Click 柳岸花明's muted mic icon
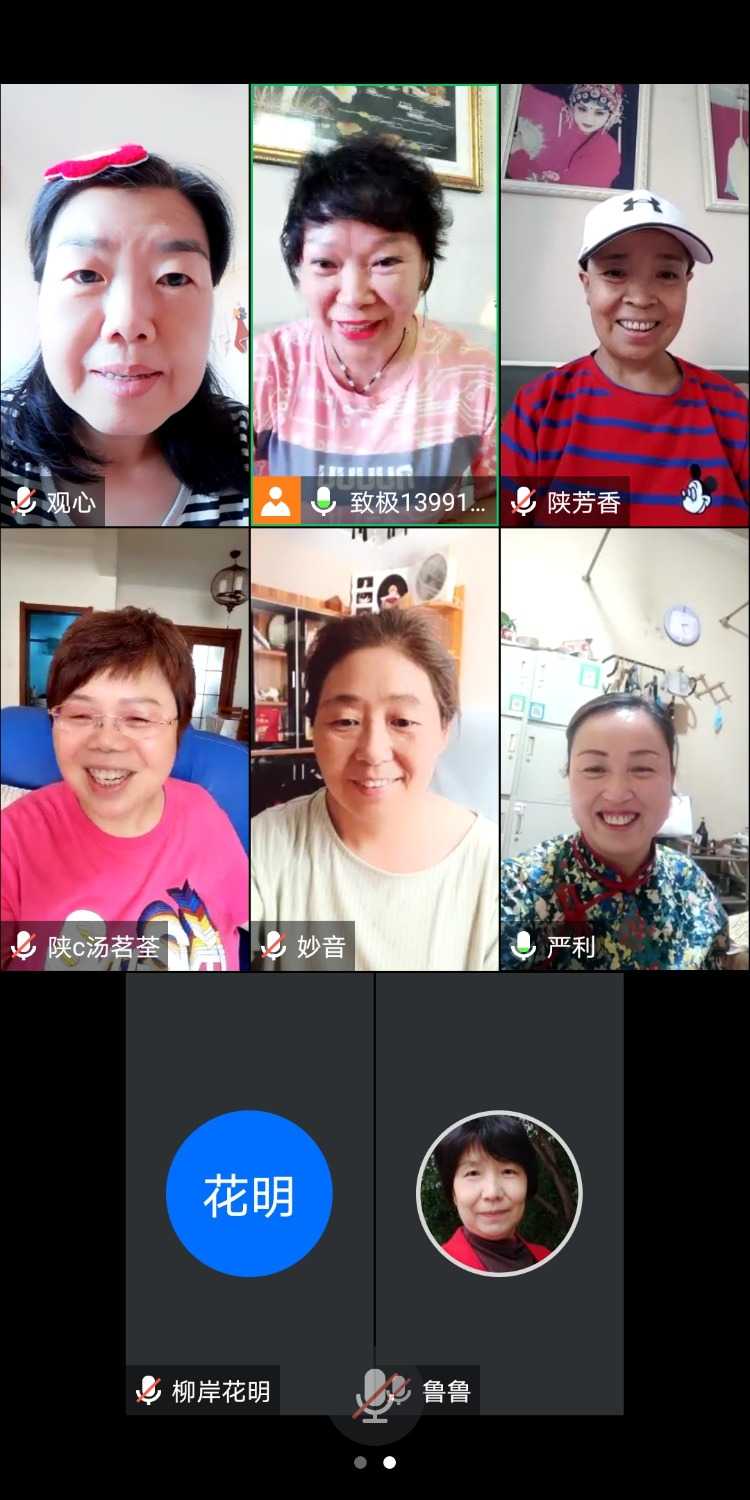The width and height of the screenshot is (750, 1500). point(147,1390)
